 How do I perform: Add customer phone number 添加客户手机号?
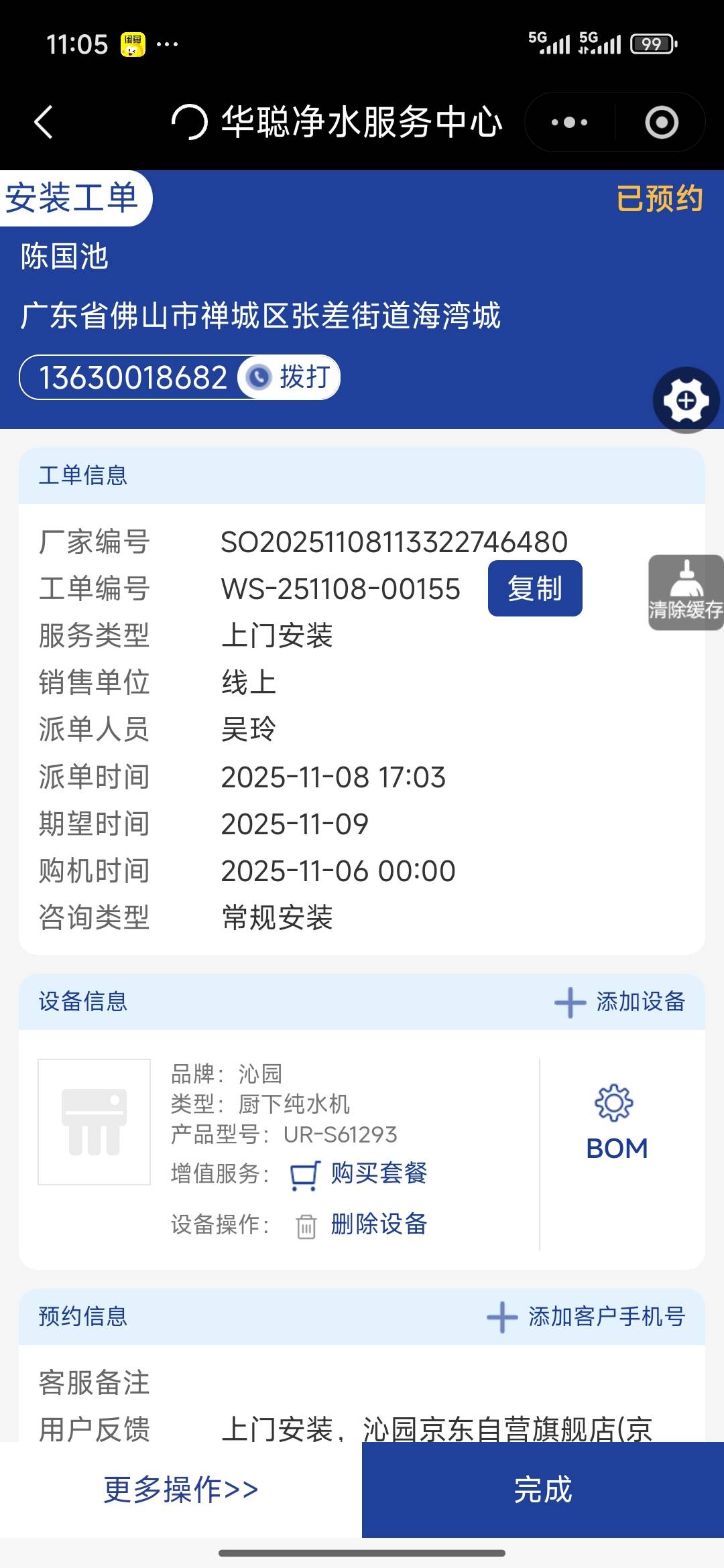[587, 1317]
